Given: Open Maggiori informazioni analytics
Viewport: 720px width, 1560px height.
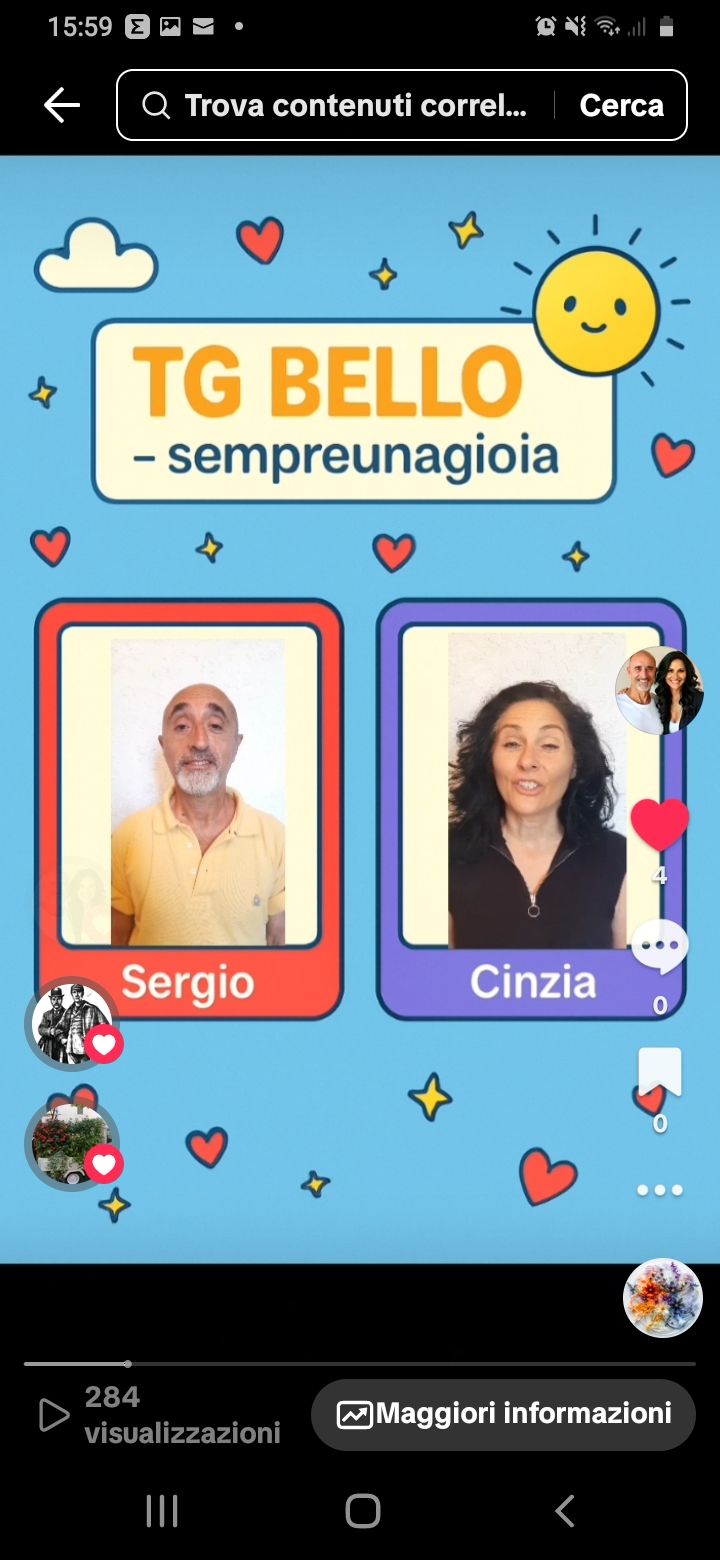Looking at the screenshot, I should point(503,1414).
